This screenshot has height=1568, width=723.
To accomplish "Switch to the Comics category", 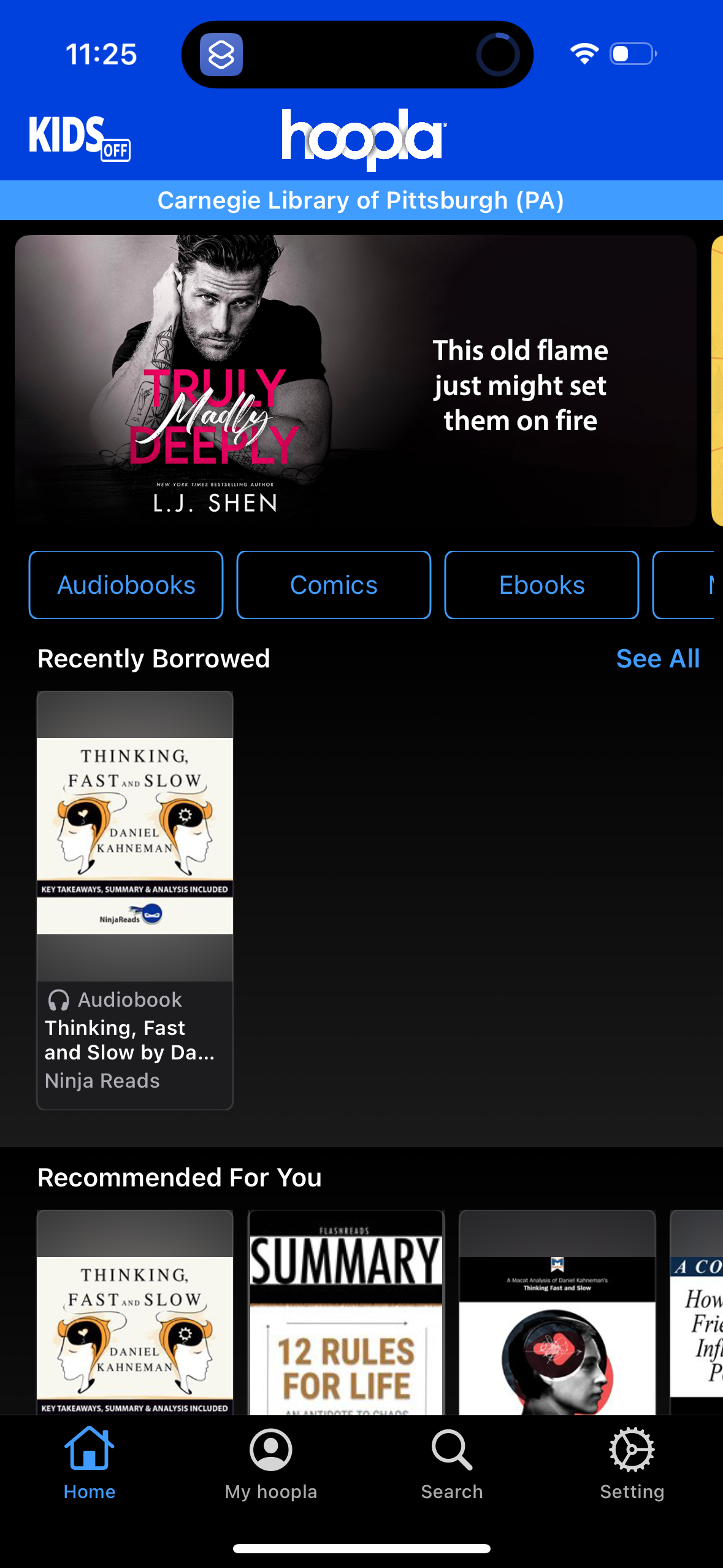I will point(334,584).
